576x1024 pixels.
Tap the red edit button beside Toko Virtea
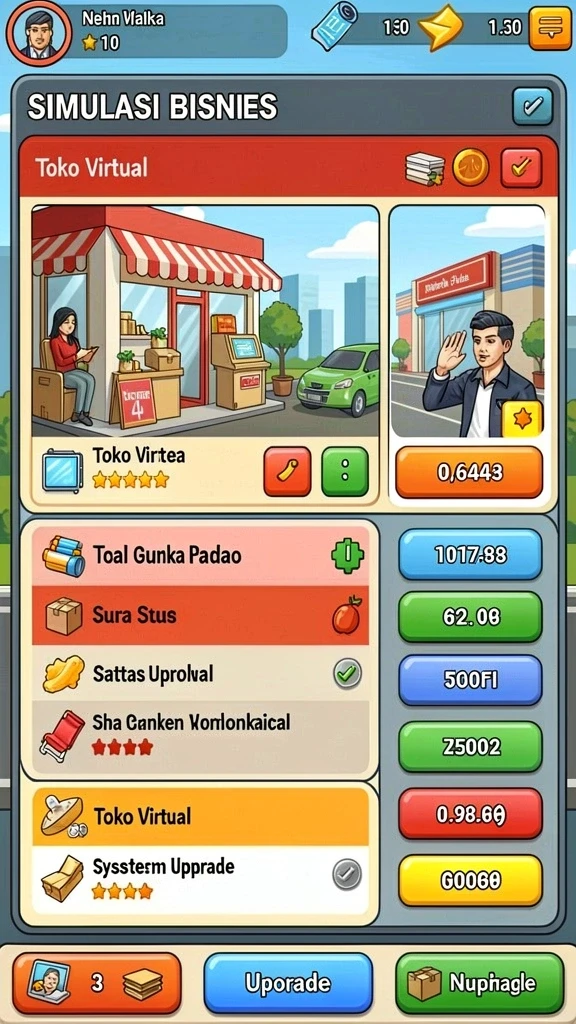tap(287, 472)
